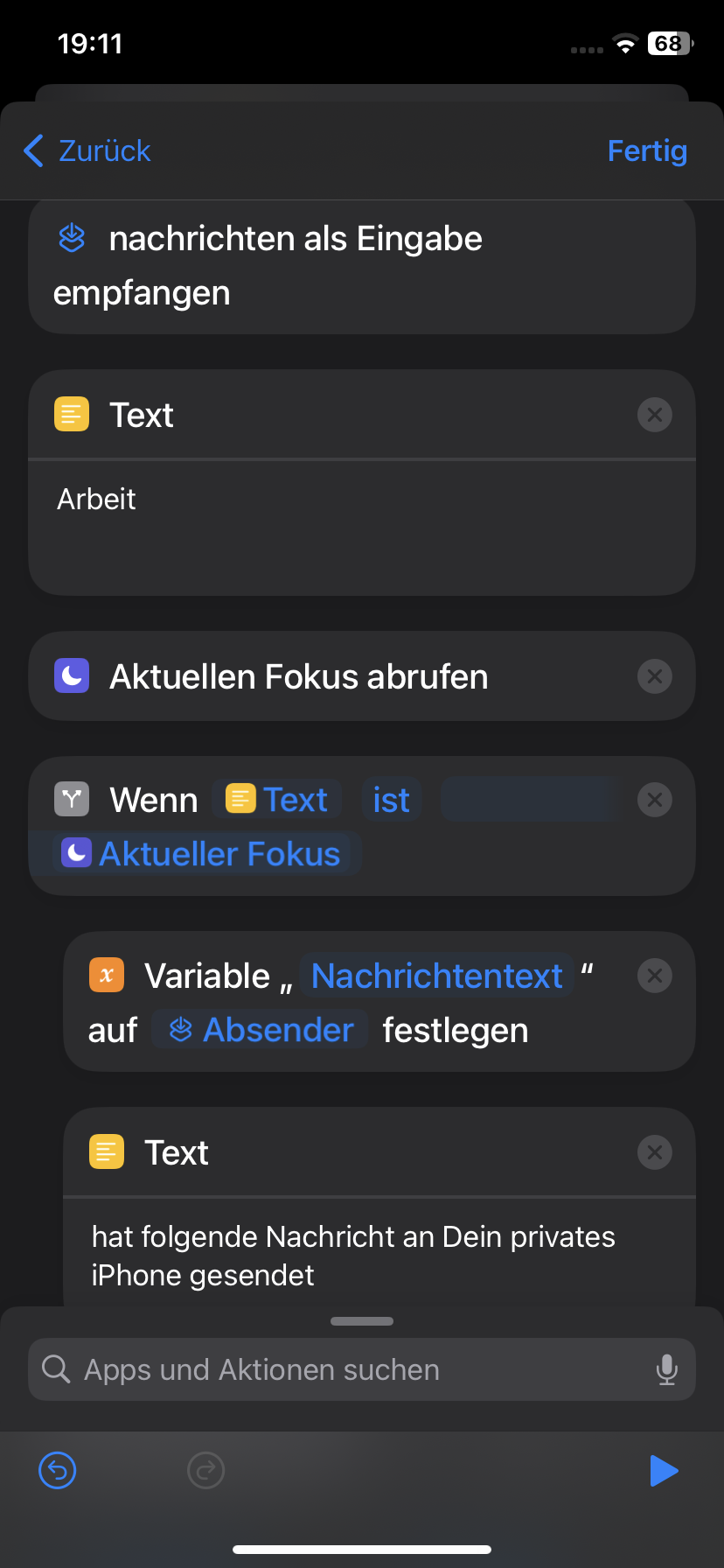
Task: Delete the Aktuellen Fokus abrufen action
Action: tap(654, 676)
